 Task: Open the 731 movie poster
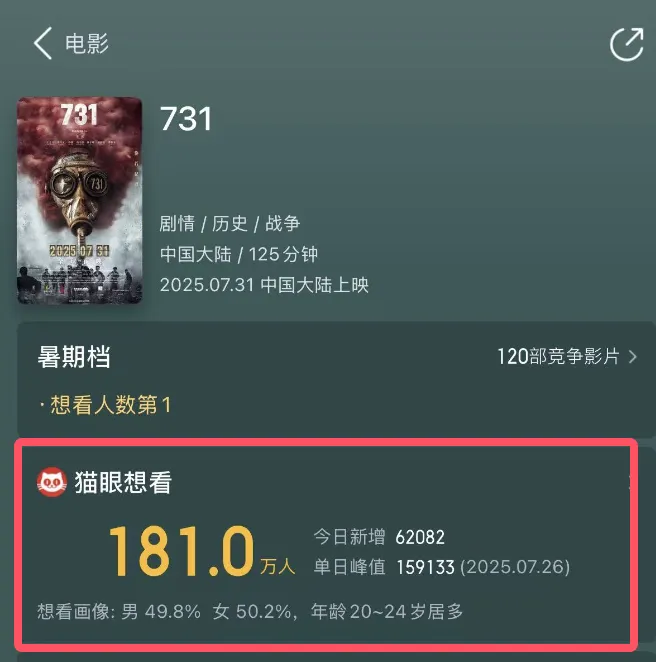80,200
